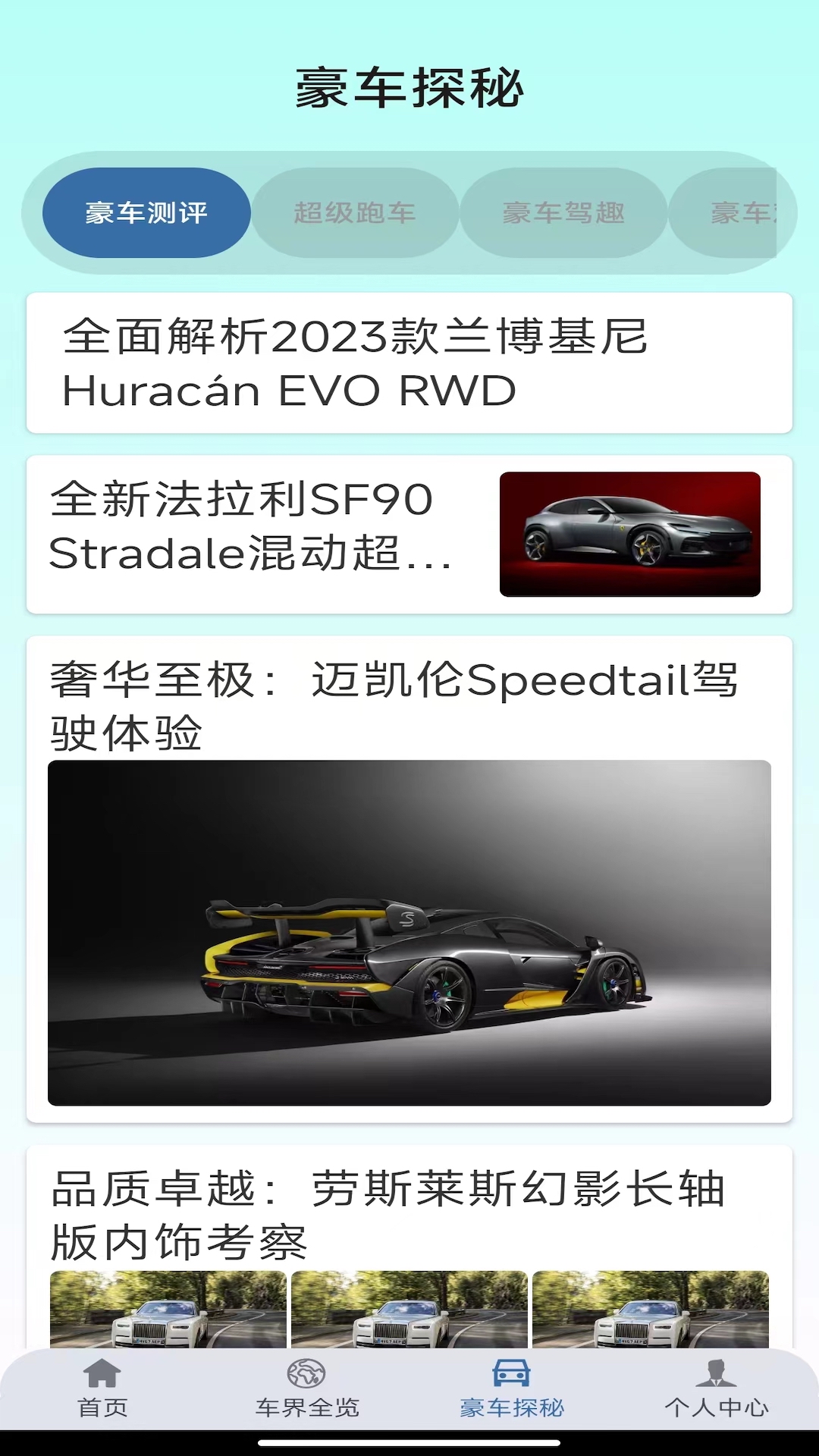Screen dimensions: 819x1456
Task: Open the 法拉利SF90 Stradale article
Action: point(409,534)
